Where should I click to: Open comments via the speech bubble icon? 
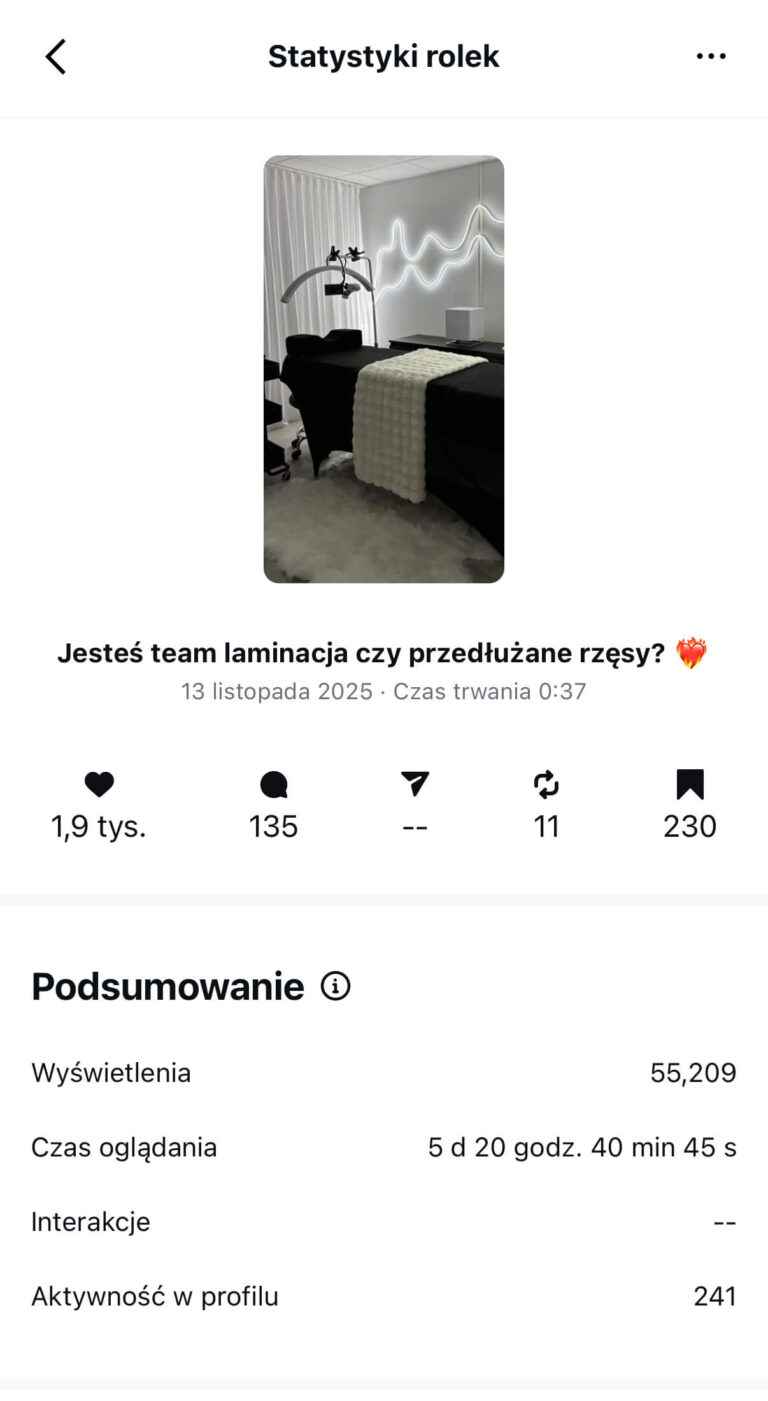(x=273, y=784)
